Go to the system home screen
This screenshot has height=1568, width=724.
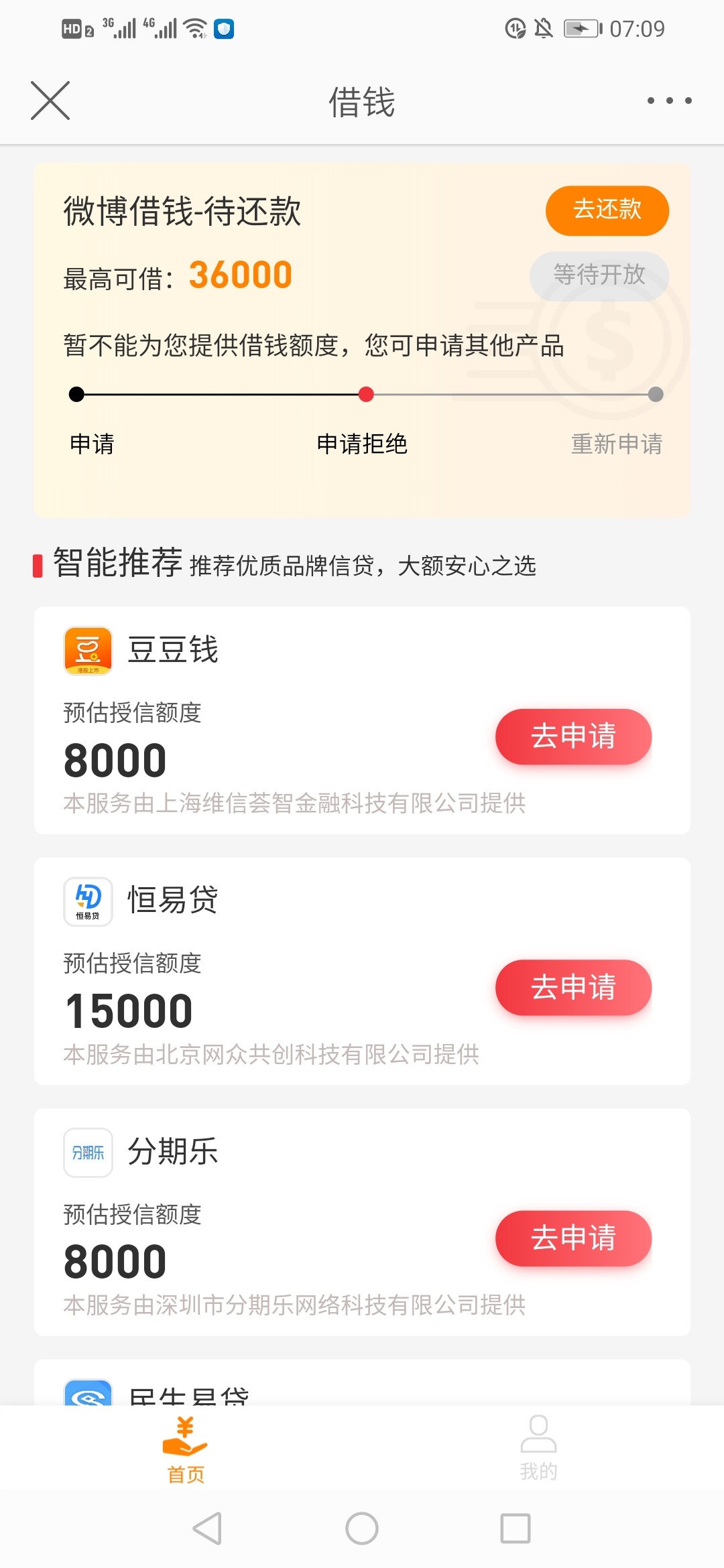[x=362, y=1528]
